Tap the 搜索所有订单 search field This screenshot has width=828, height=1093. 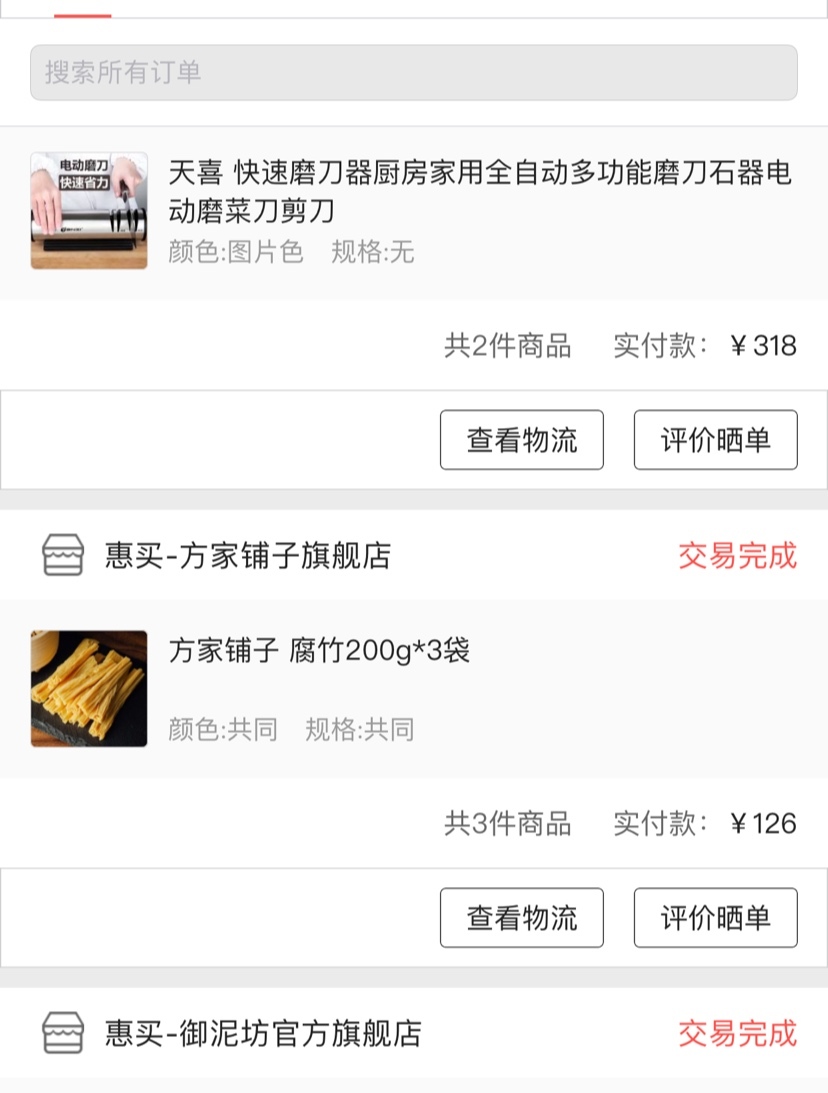[413, 72]
